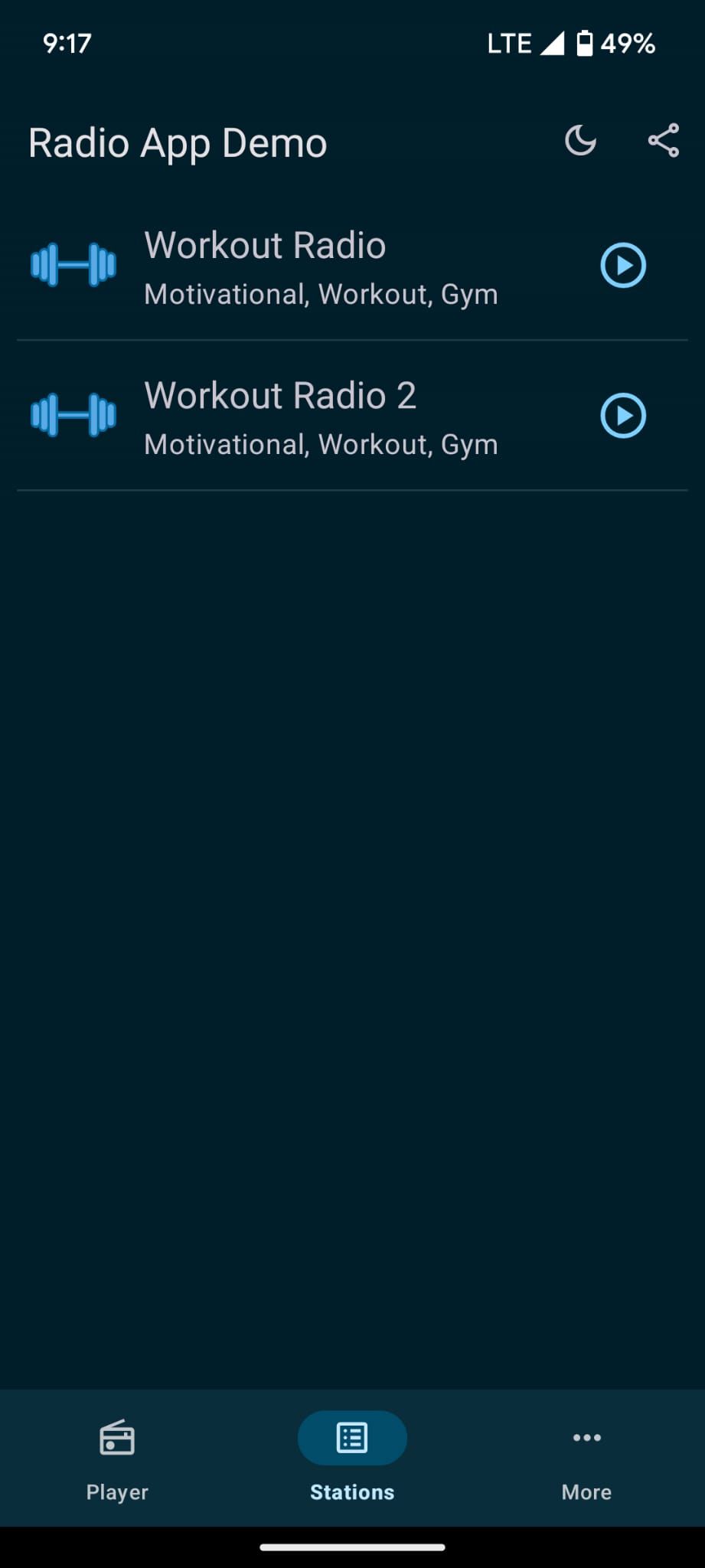This screenshot has width=705, height=1568.
Task: Play the Workout Radio 2 station
Action: pos(623,416)
